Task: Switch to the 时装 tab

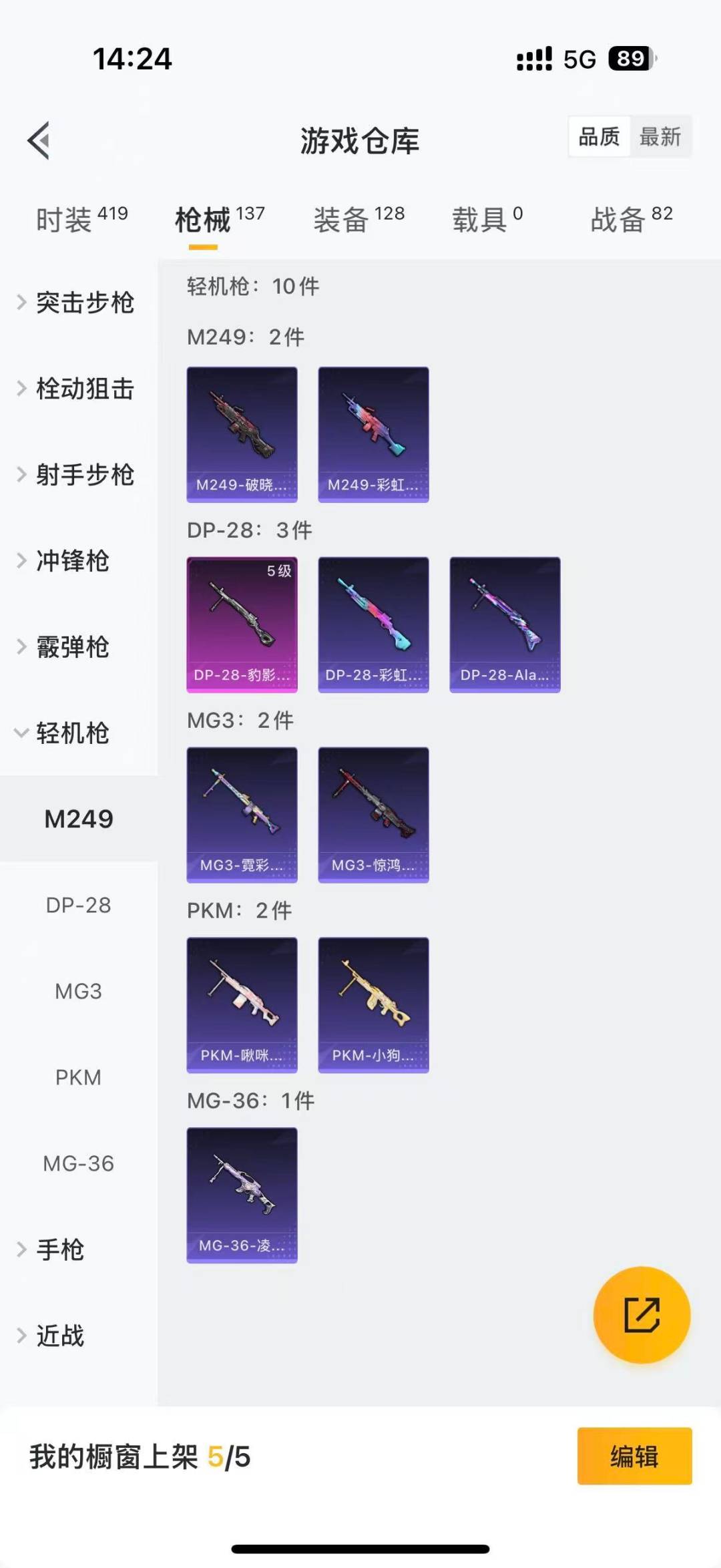Action: (x=81, y=219)
